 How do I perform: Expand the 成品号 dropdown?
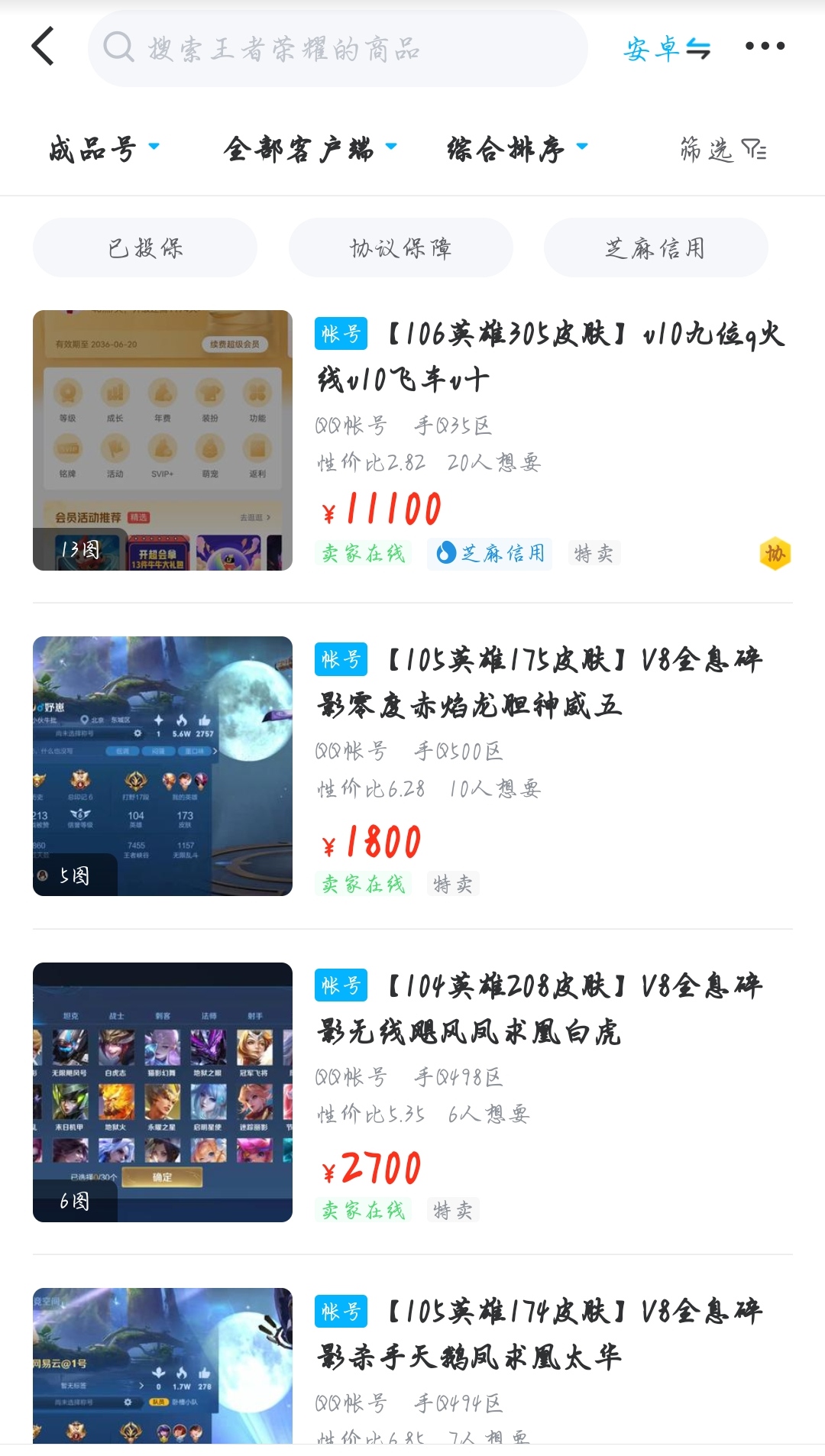tap(104, 149)
